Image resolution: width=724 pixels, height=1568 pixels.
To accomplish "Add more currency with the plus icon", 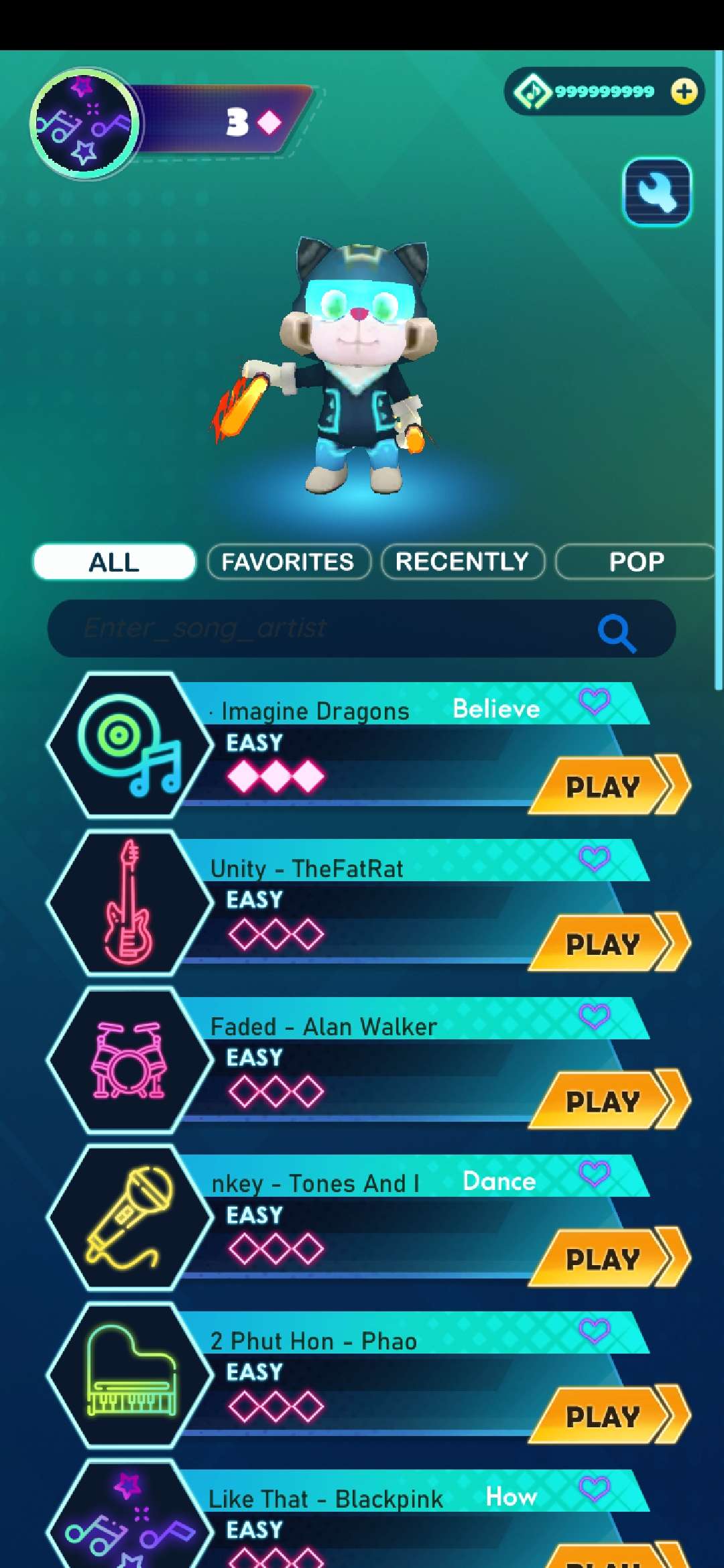I will (x=684, y=92).
